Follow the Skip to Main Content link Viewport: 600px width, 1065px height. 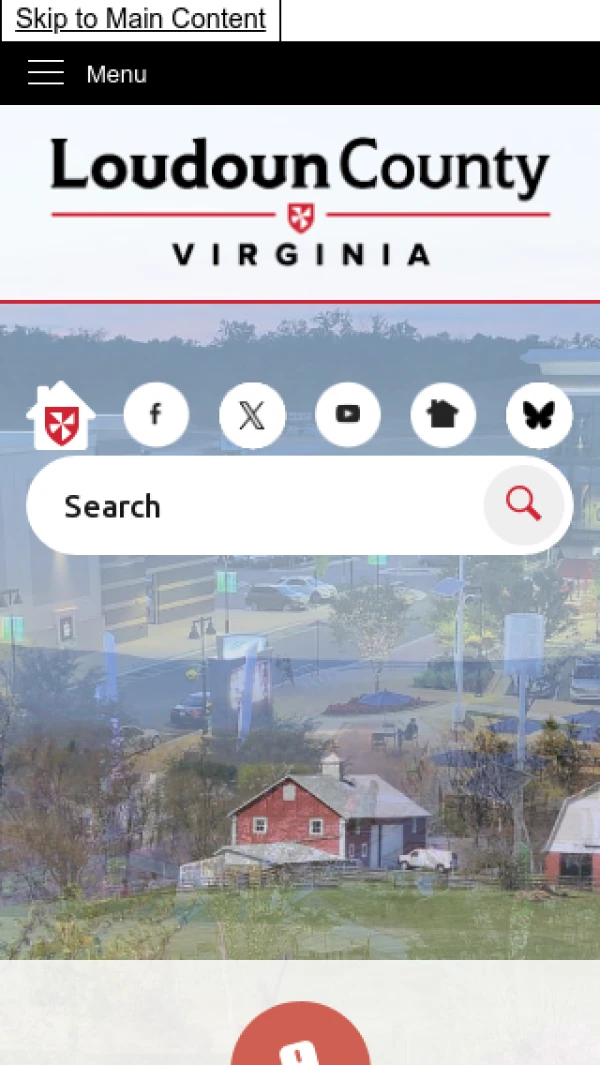point(140,19)
